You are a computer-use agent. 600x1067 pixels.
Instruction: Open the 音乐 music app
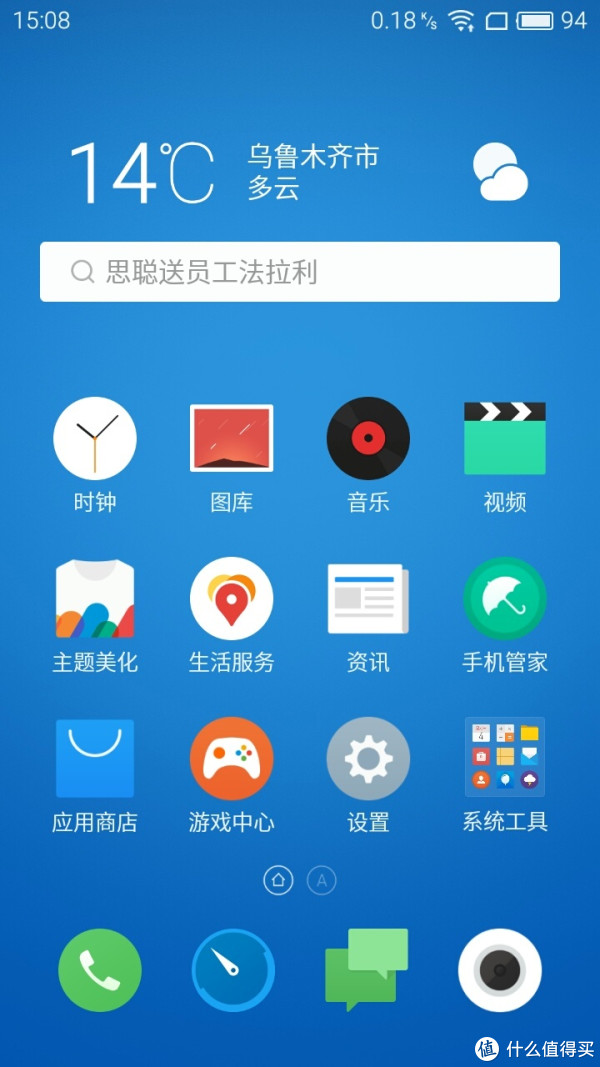point(368,438)
